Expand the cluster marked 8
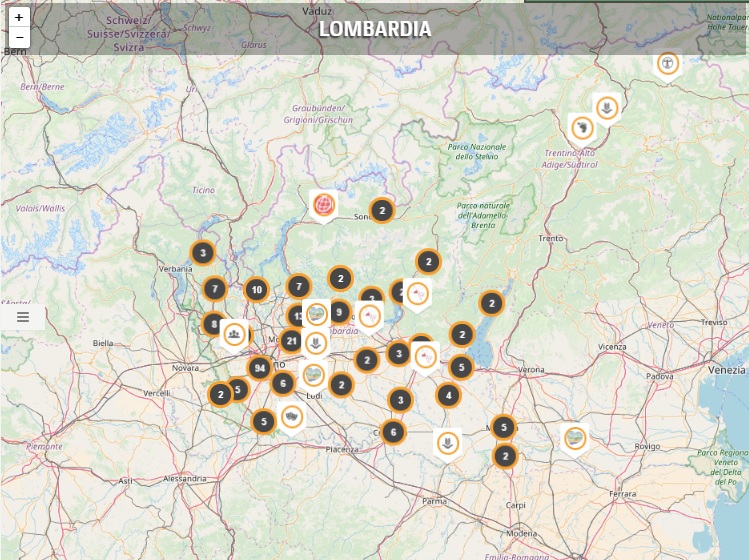The width and height of the screenshot is (749, 560). pyautogui.click(x=213, y=324)
